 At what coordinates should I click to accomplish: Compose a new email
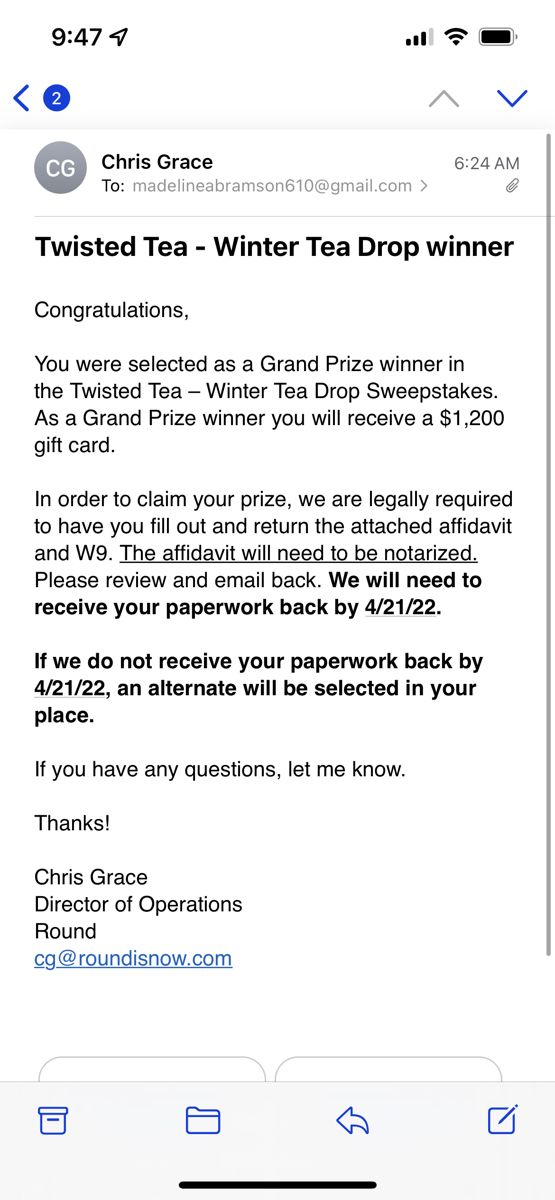point(503,1120)
